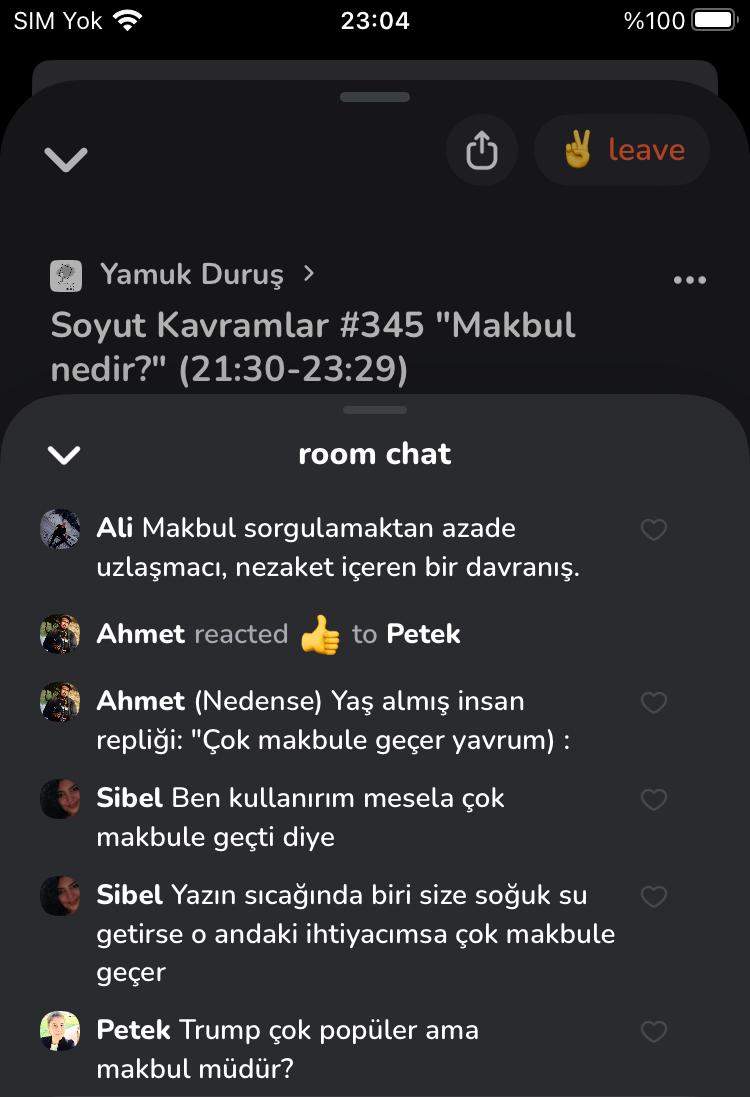Open Ali's profile picture
Image resolution: width=750 pixels, height=1097 pixels.
coord(60,529)
